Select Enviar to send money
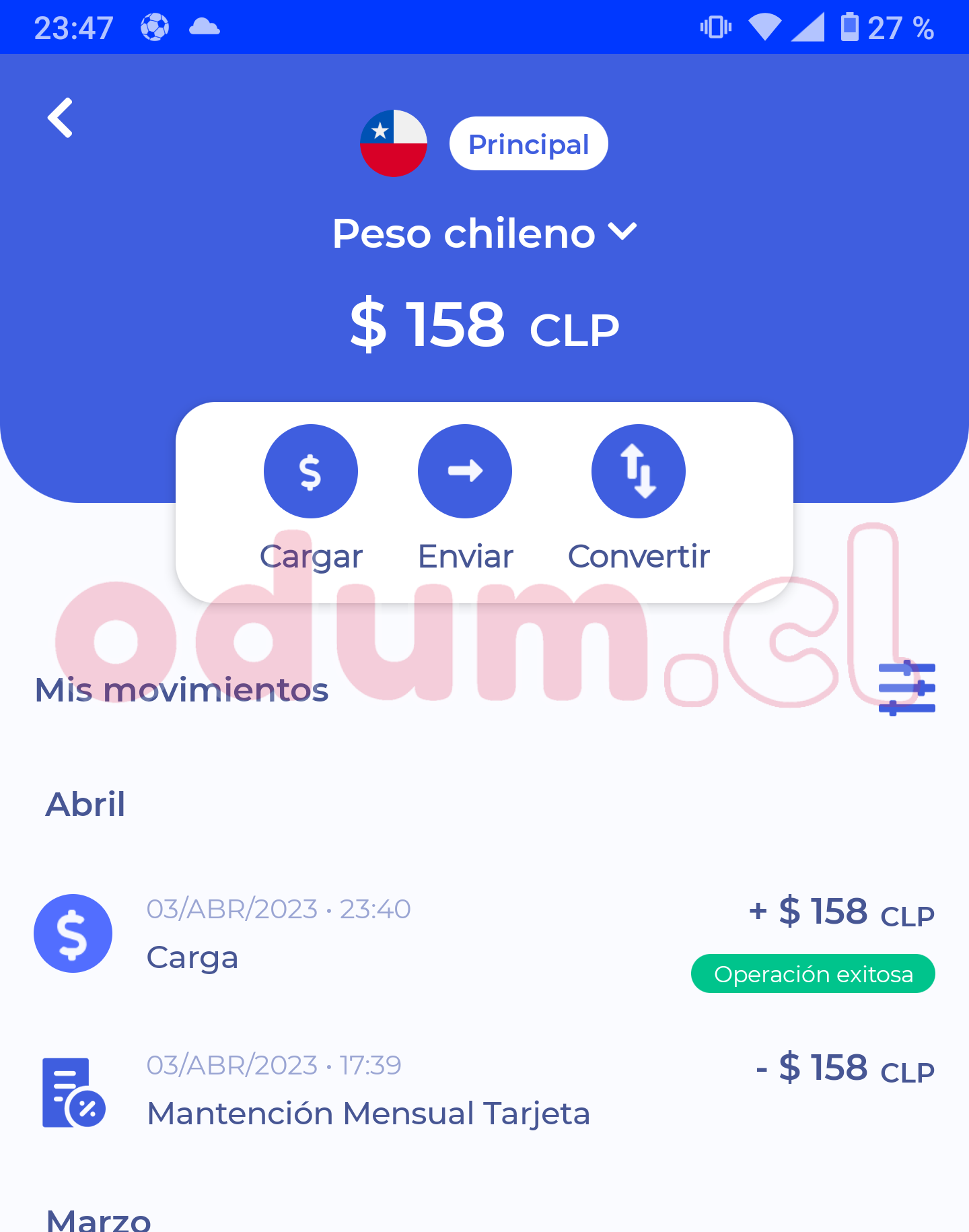 (x=465, y=472)
